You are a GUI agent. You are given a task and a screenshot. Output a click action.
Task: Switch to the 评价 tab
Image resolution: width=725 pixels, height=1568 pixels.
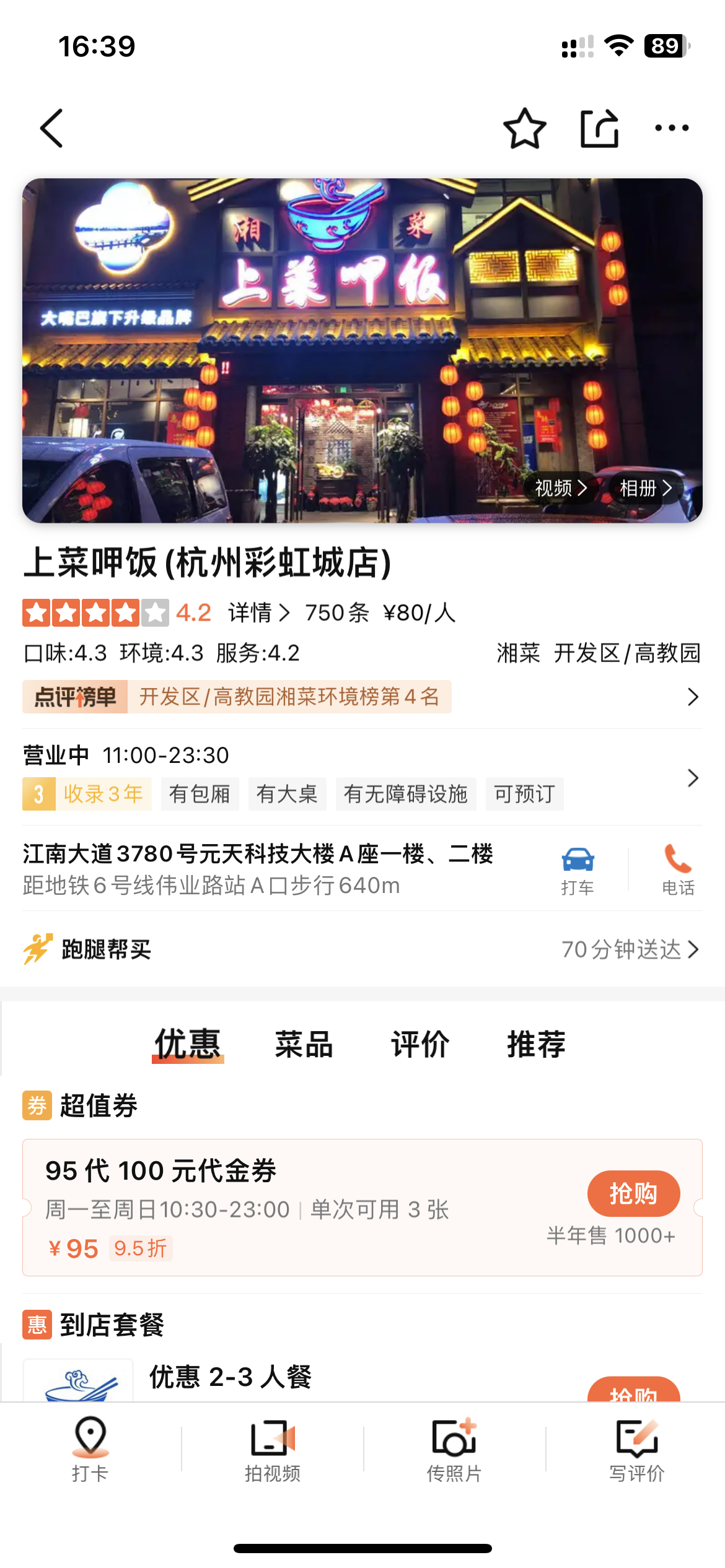tap(420, 1045)
